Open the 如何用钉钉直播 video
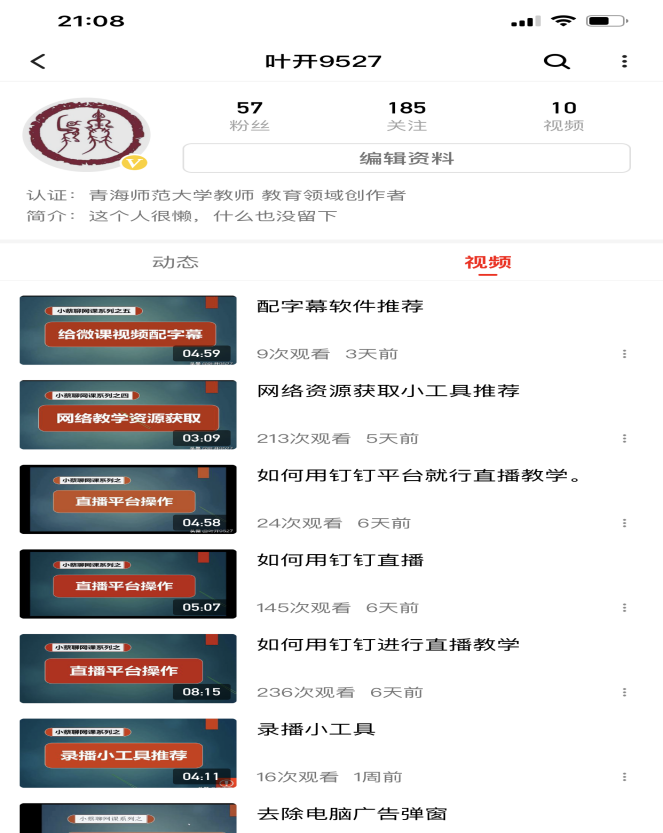Image resolution: width=663 pixels, height=833 pixels. (128, 583)
